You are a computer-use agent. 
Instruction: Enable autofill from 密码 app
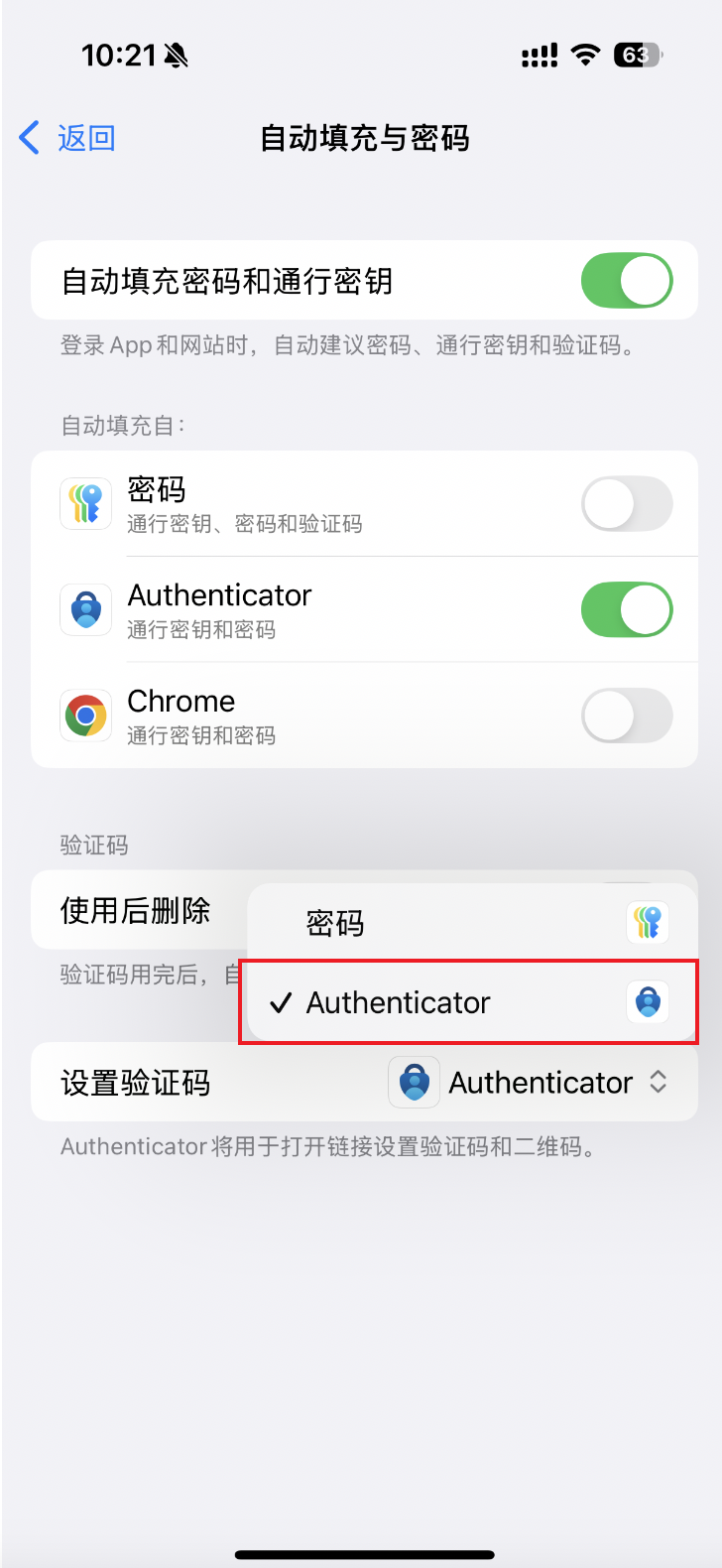point(626,504)
